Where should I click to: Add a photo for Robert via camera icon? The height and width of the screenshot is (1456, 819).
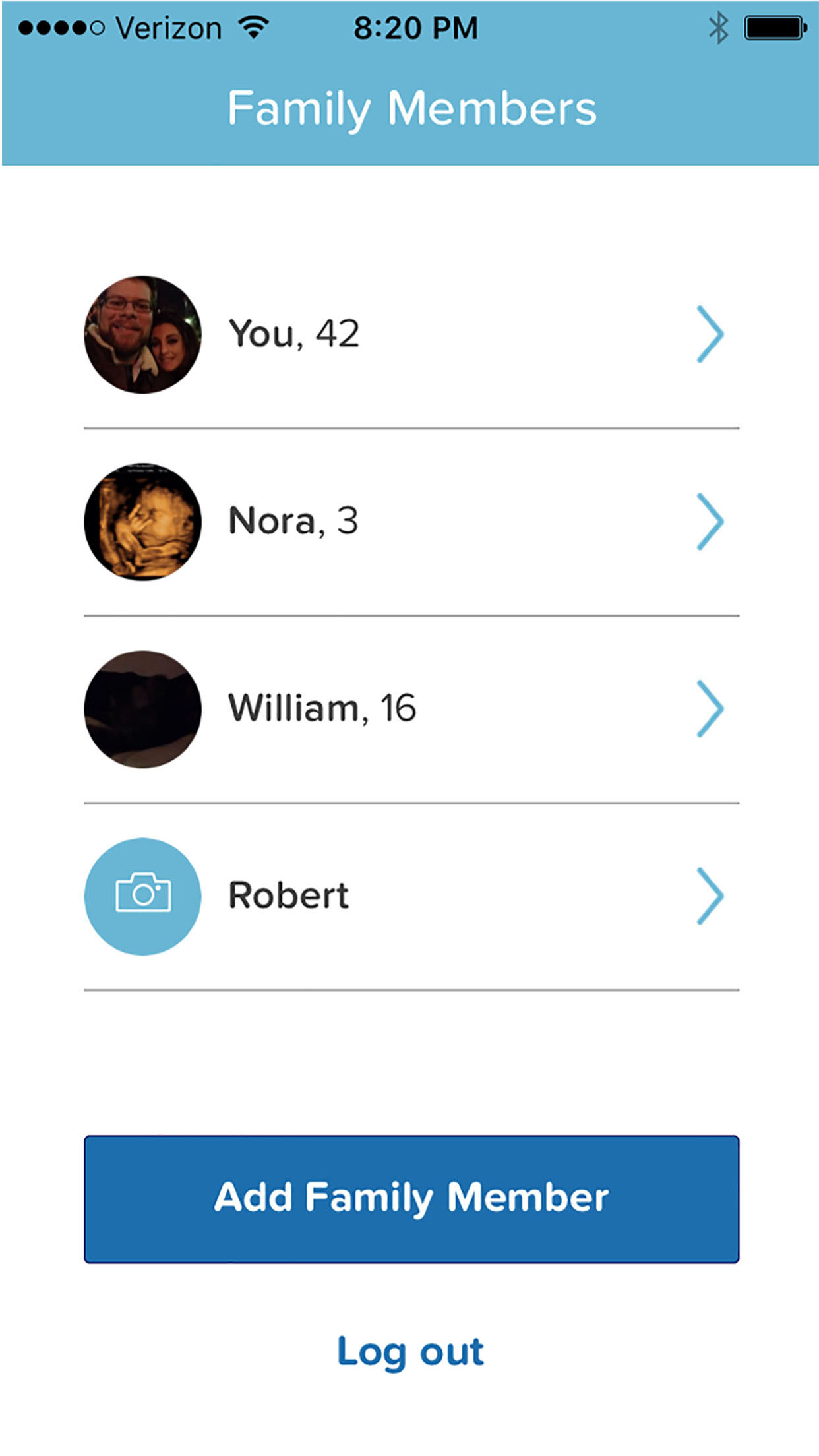pos(142,896)
